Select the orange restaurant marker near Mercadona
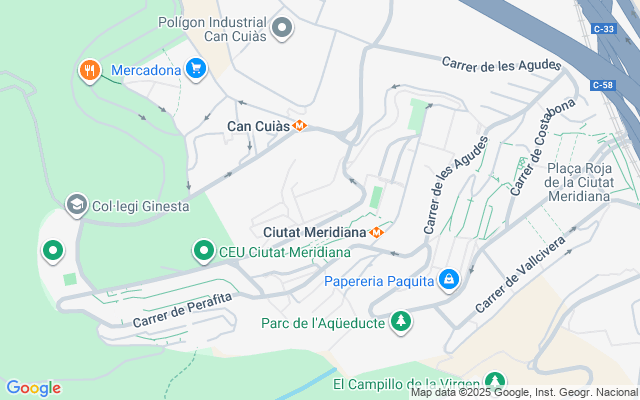640x400 pixels. 90,71
